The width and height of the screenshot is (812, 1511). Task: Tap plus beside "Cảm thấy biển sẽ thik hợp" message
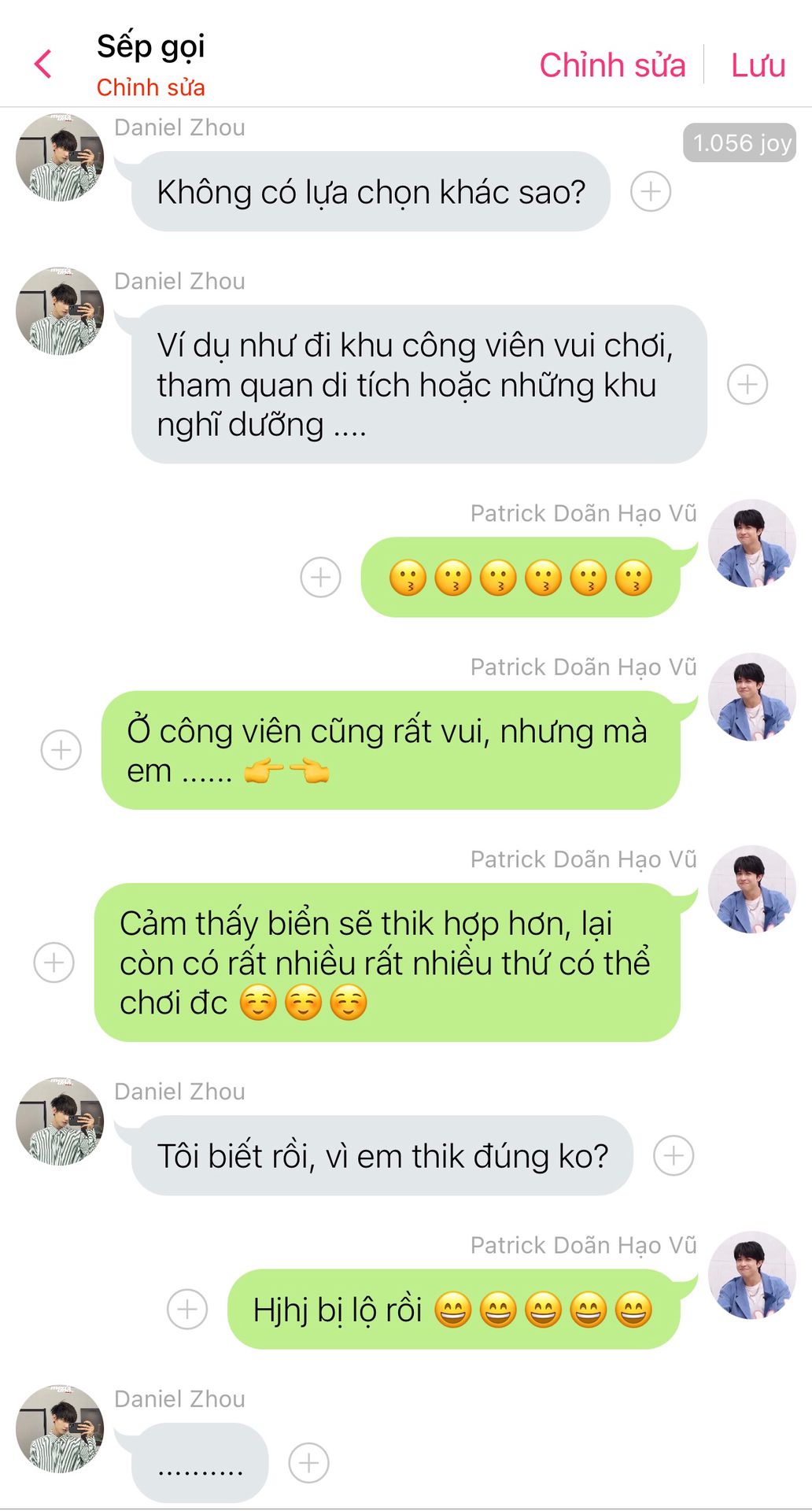[54, 962]
